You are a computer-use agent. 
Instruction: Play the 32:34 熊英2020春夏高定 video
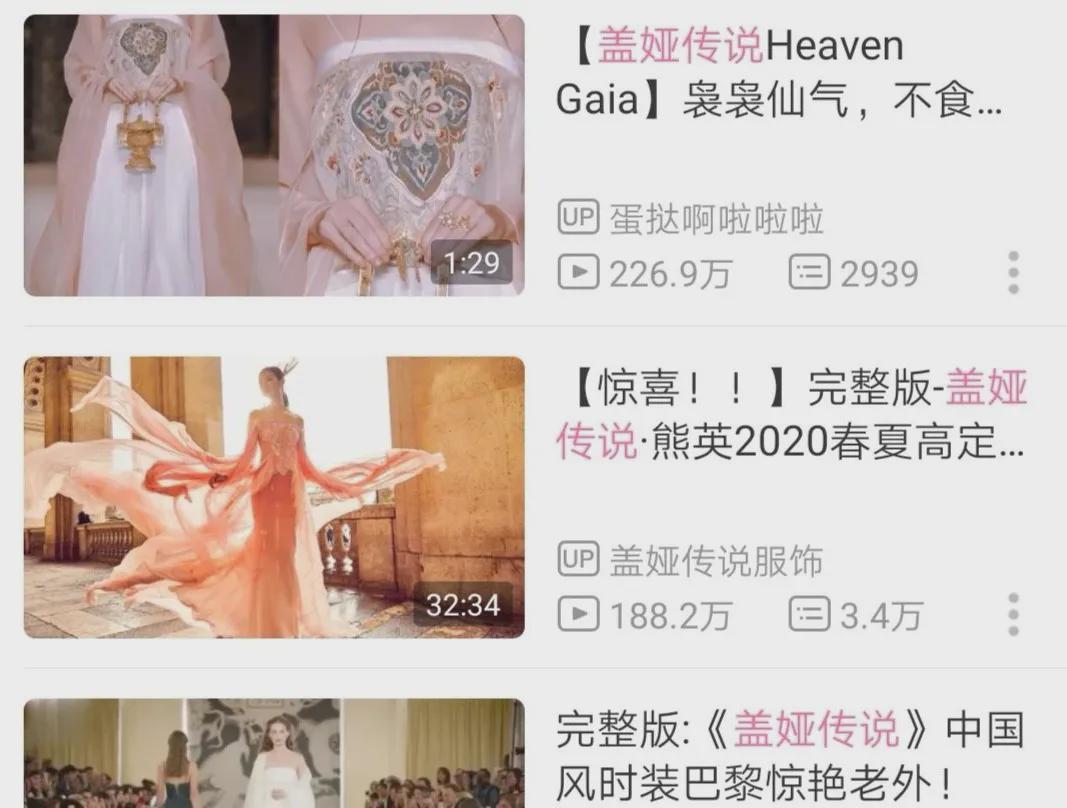point(274,497)
